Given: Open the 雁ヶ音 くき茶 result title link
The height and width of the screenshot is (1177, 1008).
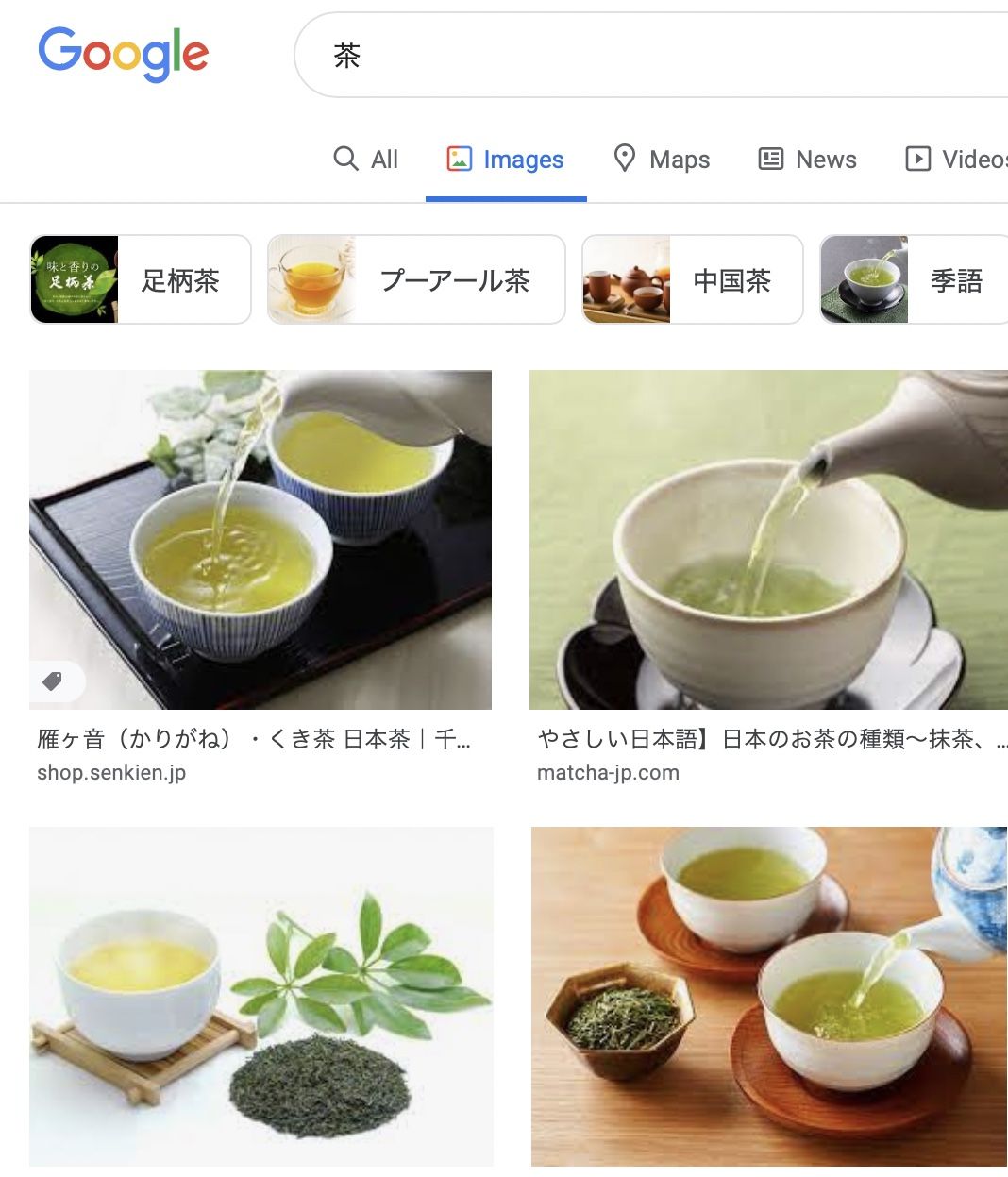Looking at the screenshot, I should (x=253, y=739).
